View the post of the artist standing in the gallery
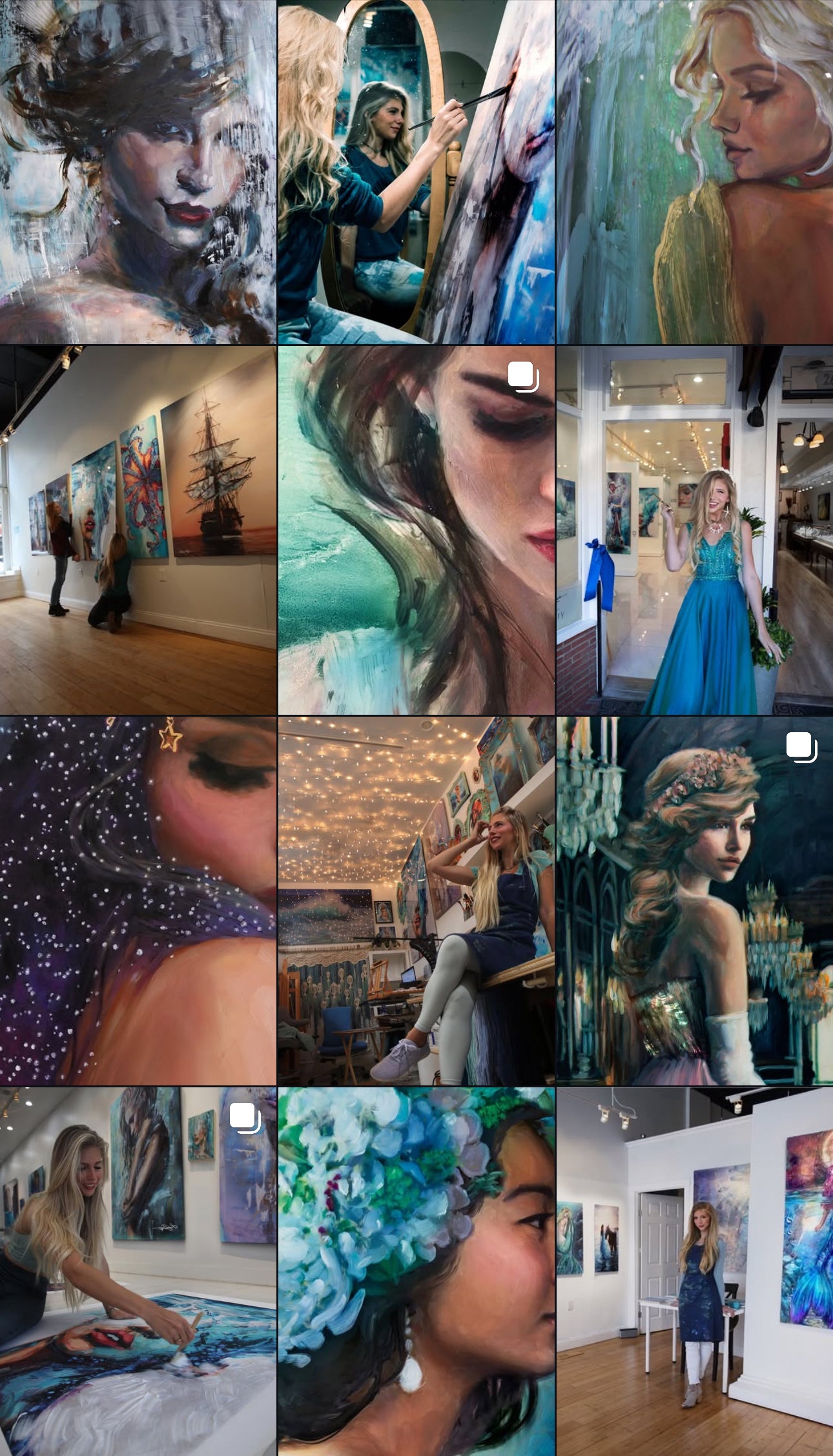 pyautogui.click(x=695, y=1271)
